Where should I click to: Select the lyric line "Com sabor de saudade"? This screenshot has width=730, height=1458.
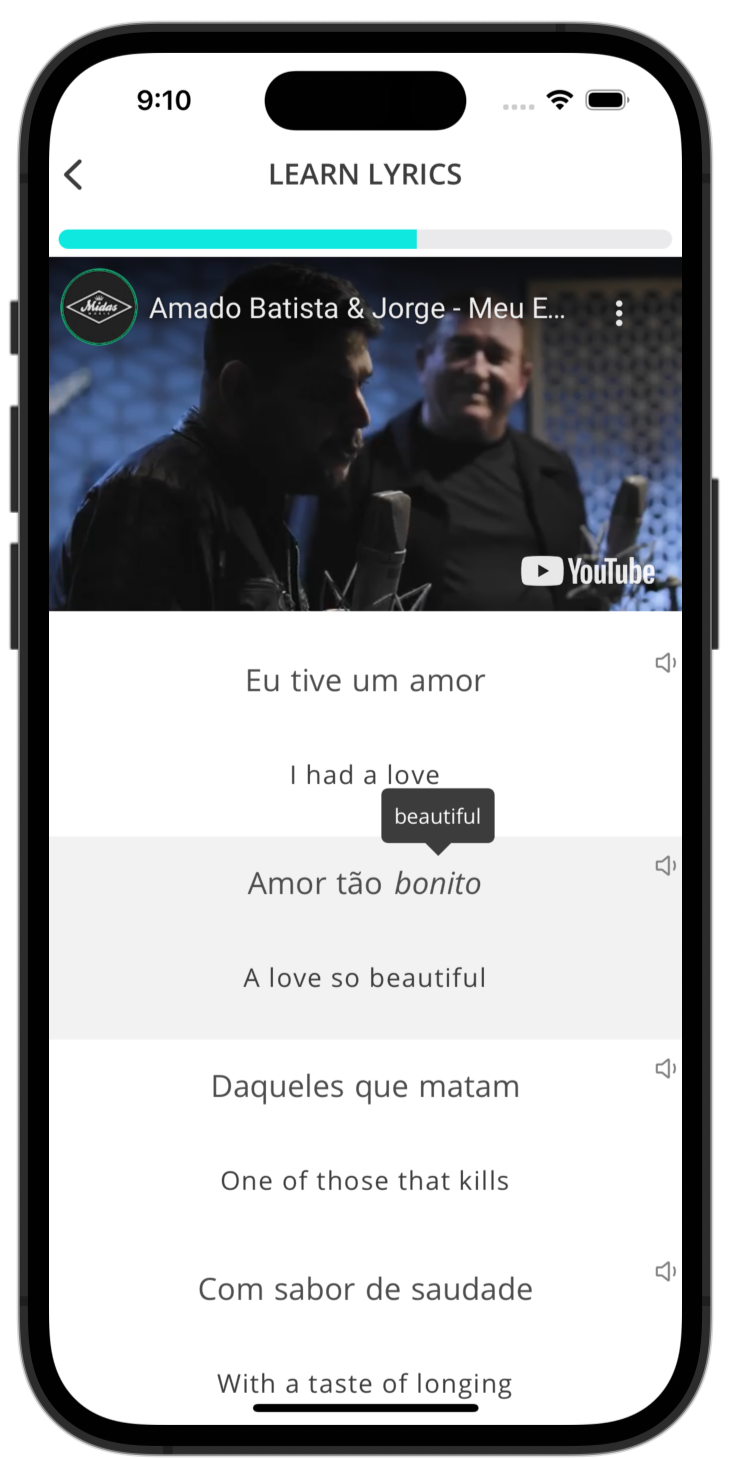[x=365, y=1290]
